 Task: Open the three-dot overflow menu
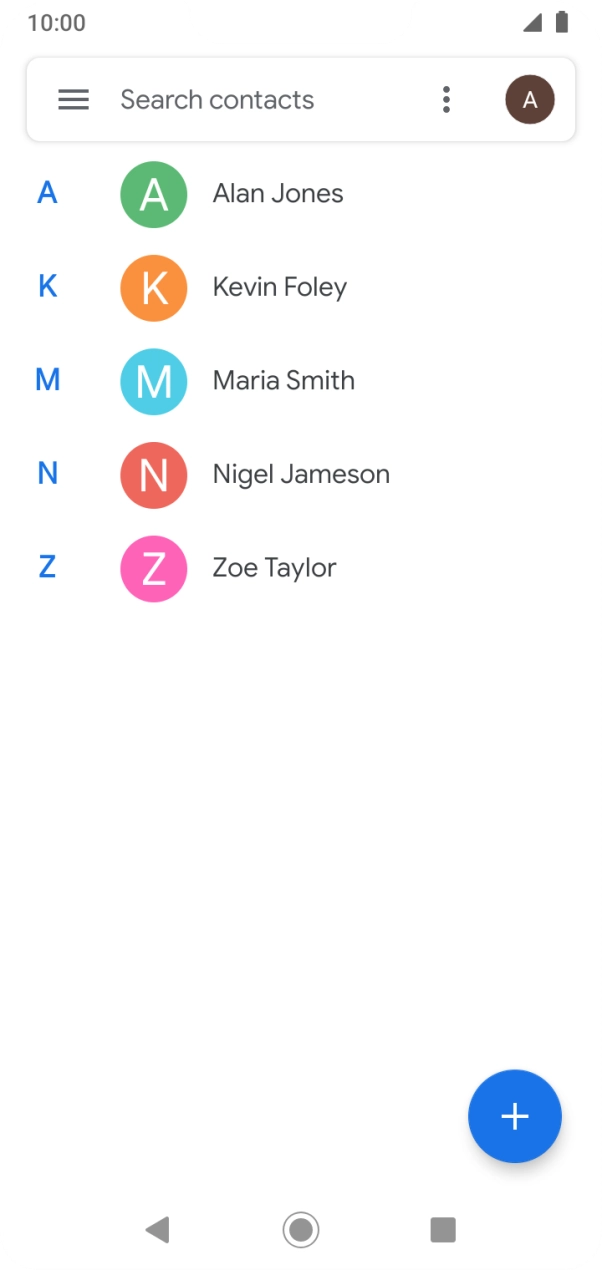click(446, 100)
